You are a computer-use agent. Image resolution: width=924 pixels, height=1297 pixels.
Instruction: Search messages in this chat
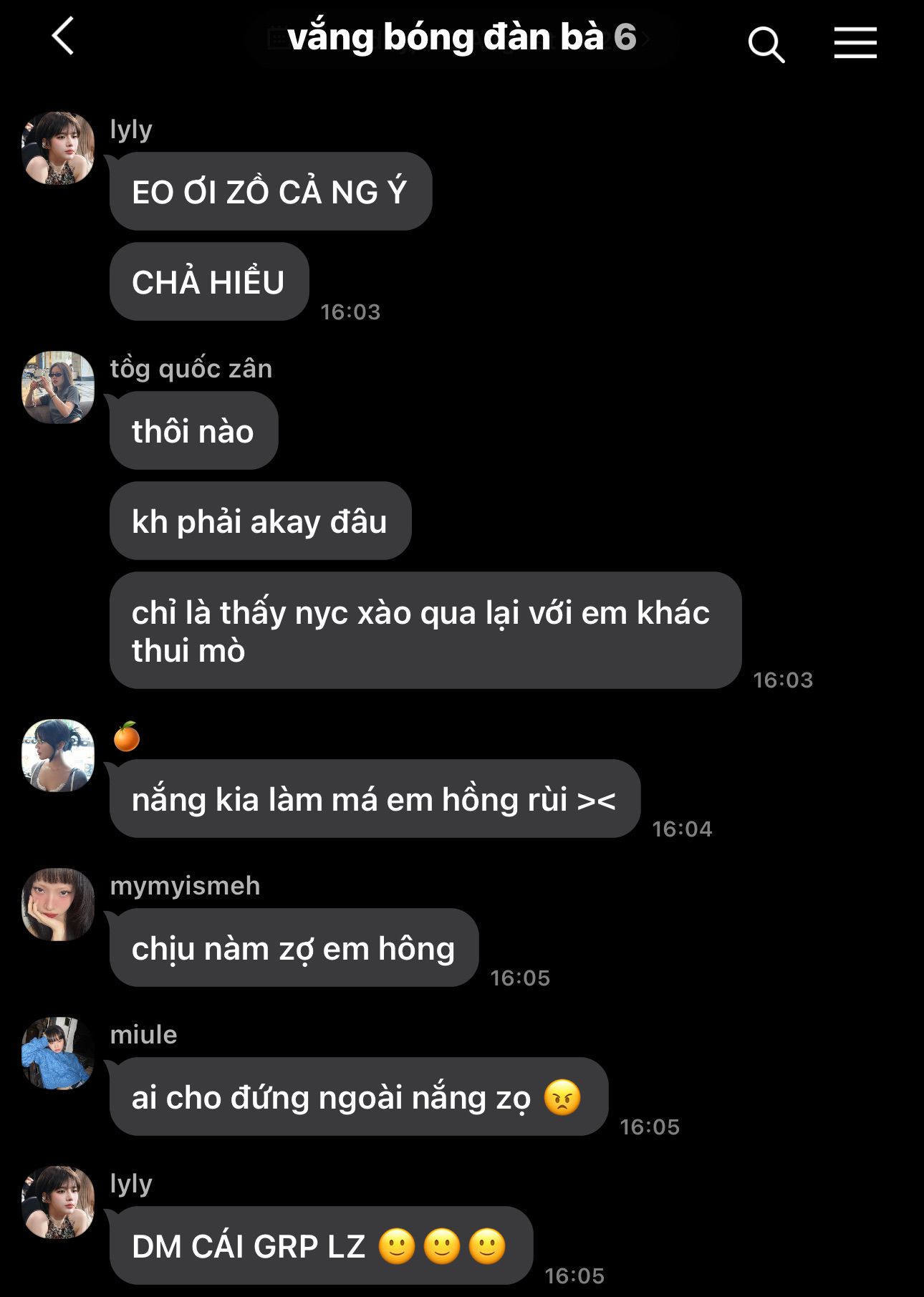coord(766,44)
